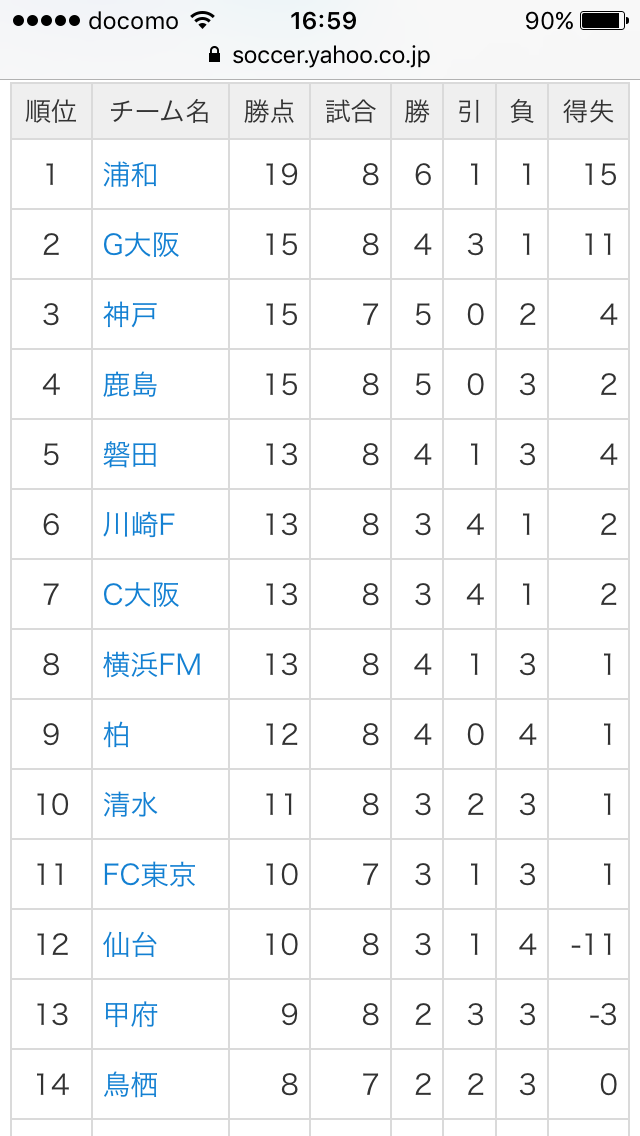The width and height of the screenshot is (640, 1136).
Task: View the 鹿島 team page
Action: coord(130,385)
